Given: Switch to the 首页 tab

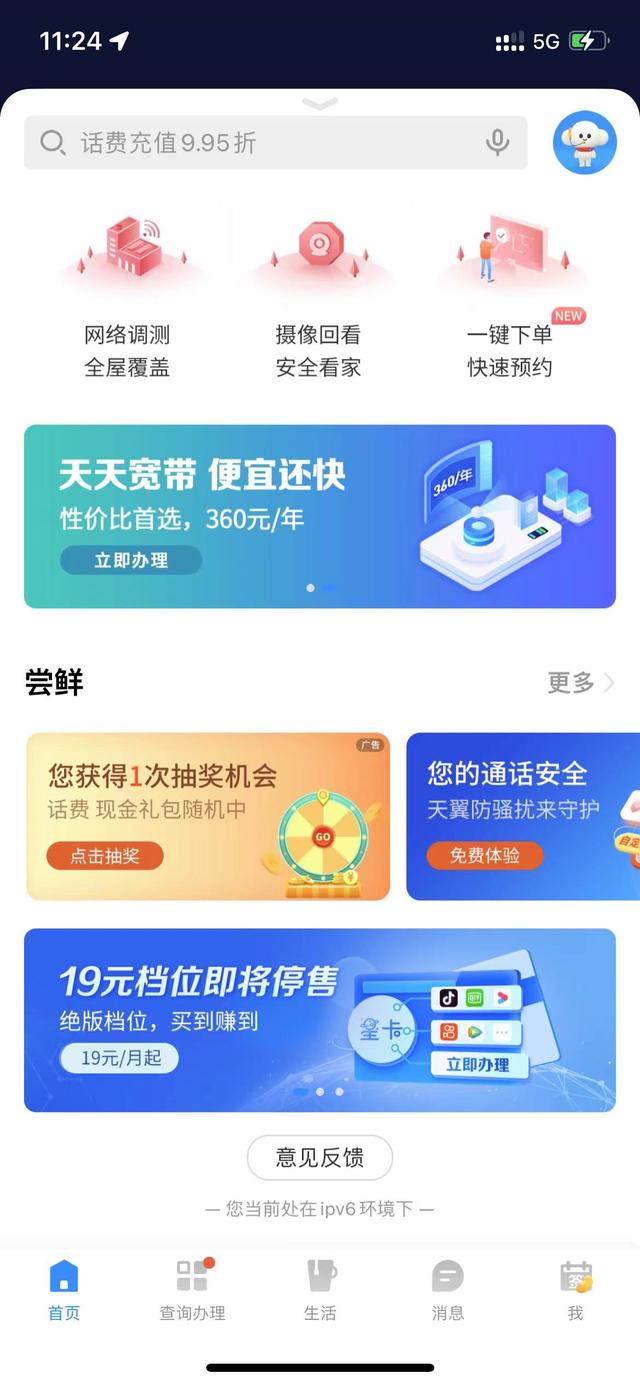Looking at the screenshot, I should tap(64, 1290).
